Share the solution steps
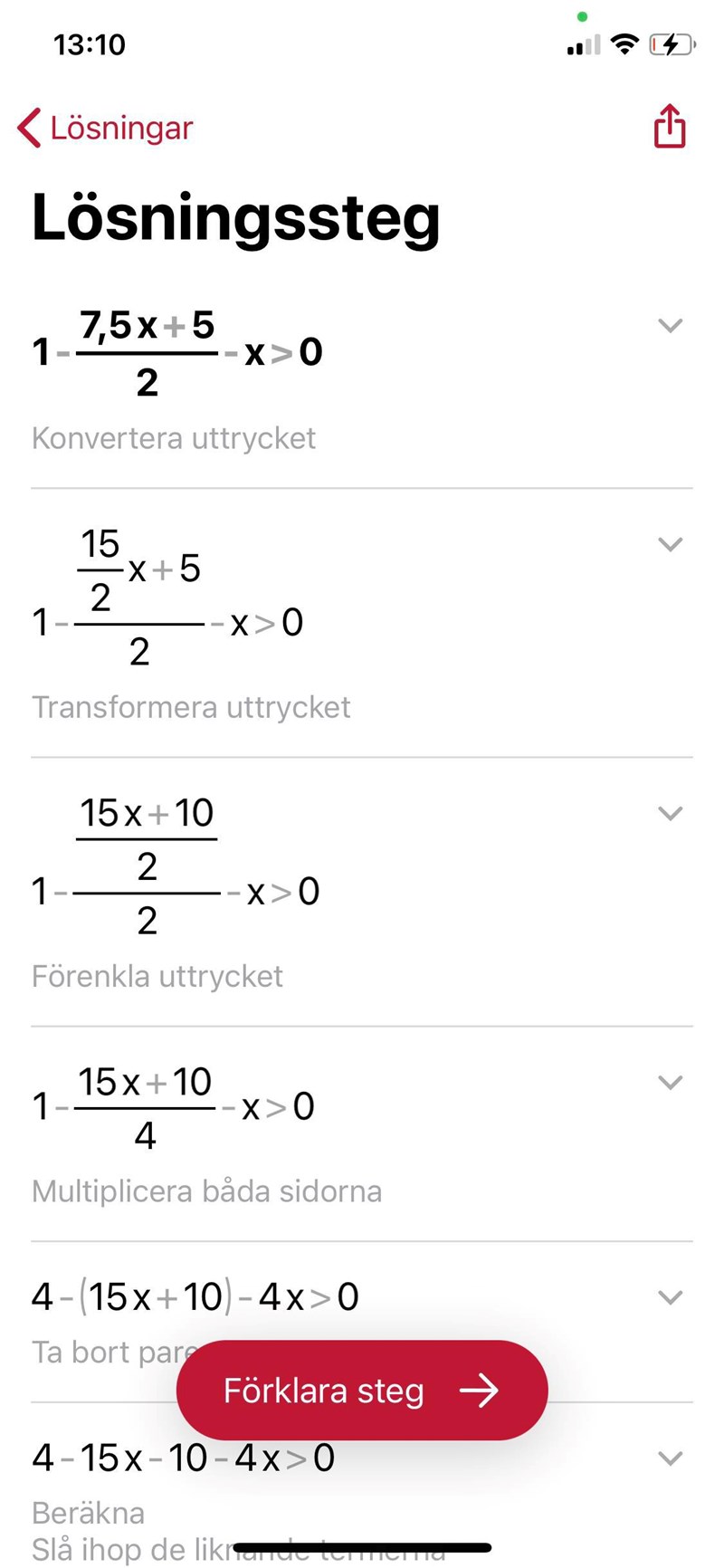Screen dimensions: 724x1568 tap(670, 126)
